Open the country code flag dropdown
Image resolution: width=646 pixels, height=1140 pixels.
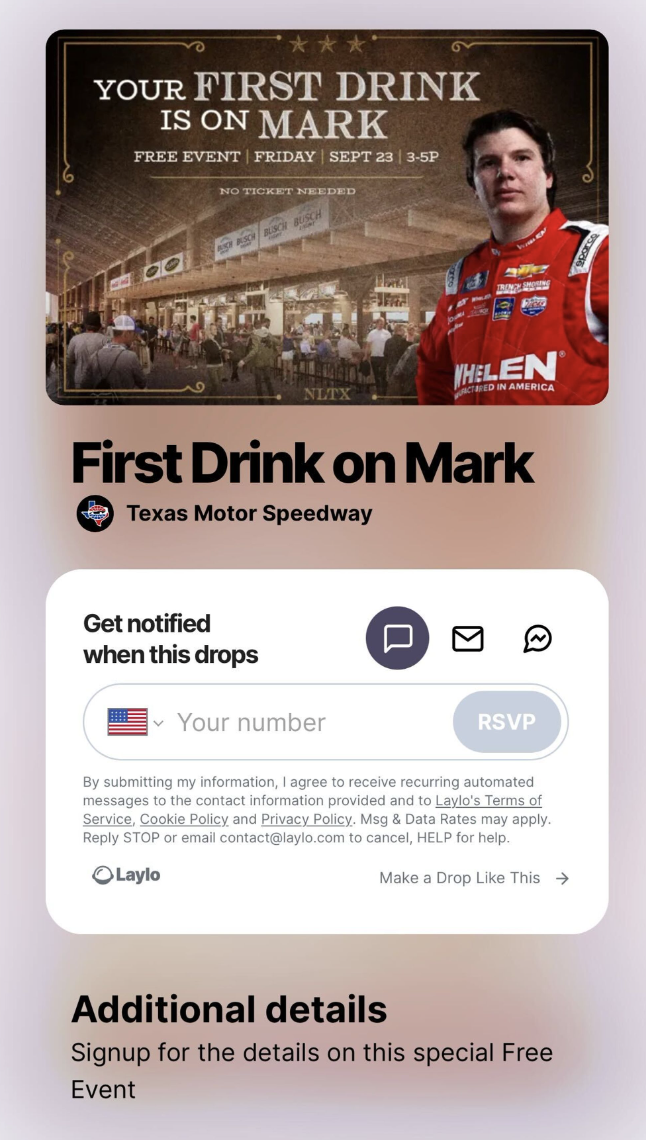point(135,722)
